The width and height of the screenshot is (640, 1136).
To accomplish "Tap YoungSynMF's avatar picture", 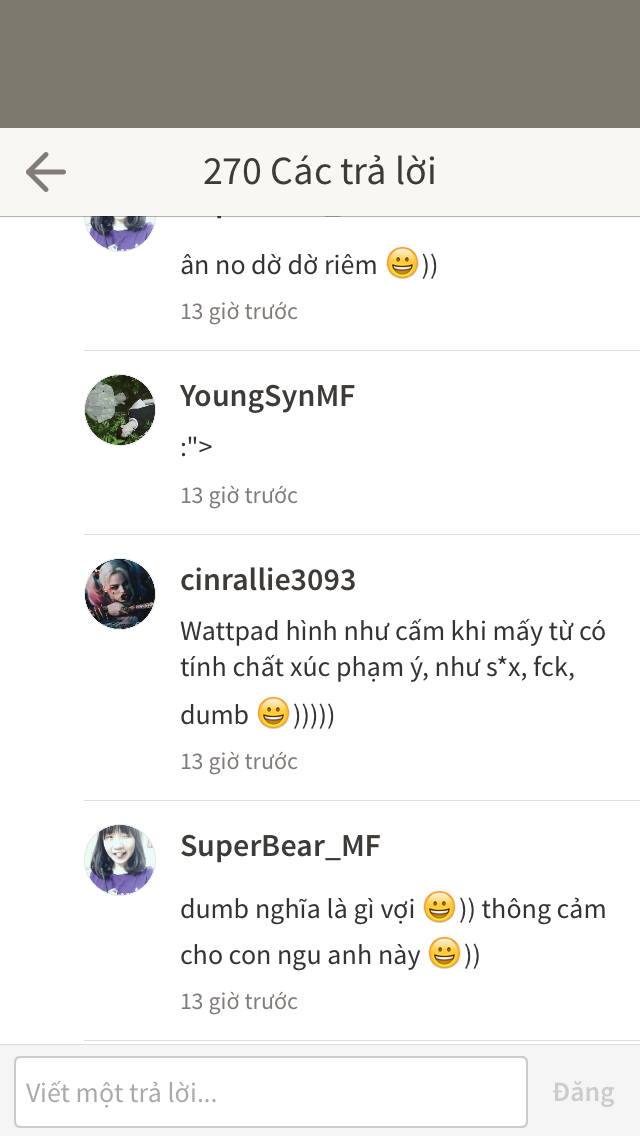I will (x=120, y=410).
